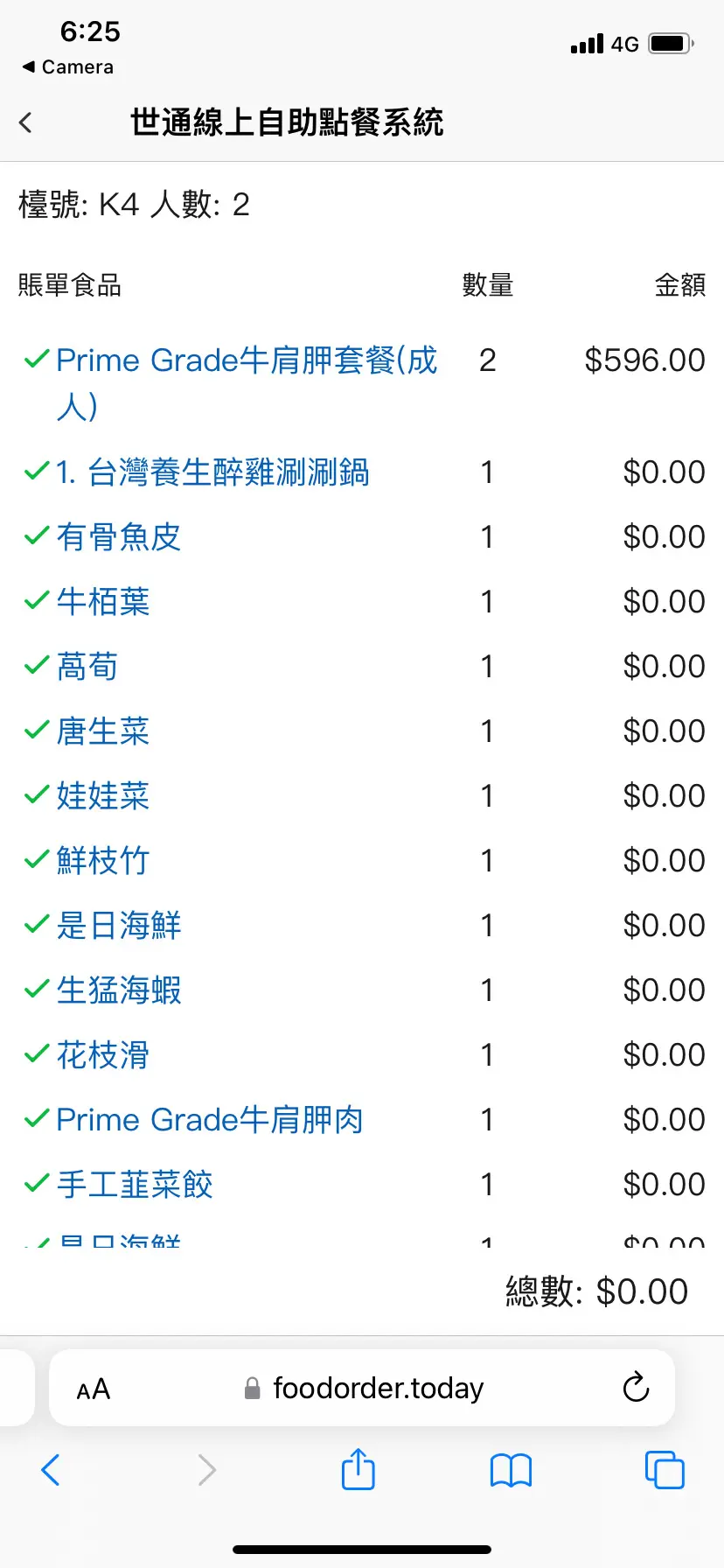
Task: Select the 牛栢葉 item
Action: [x=103, y=602]
